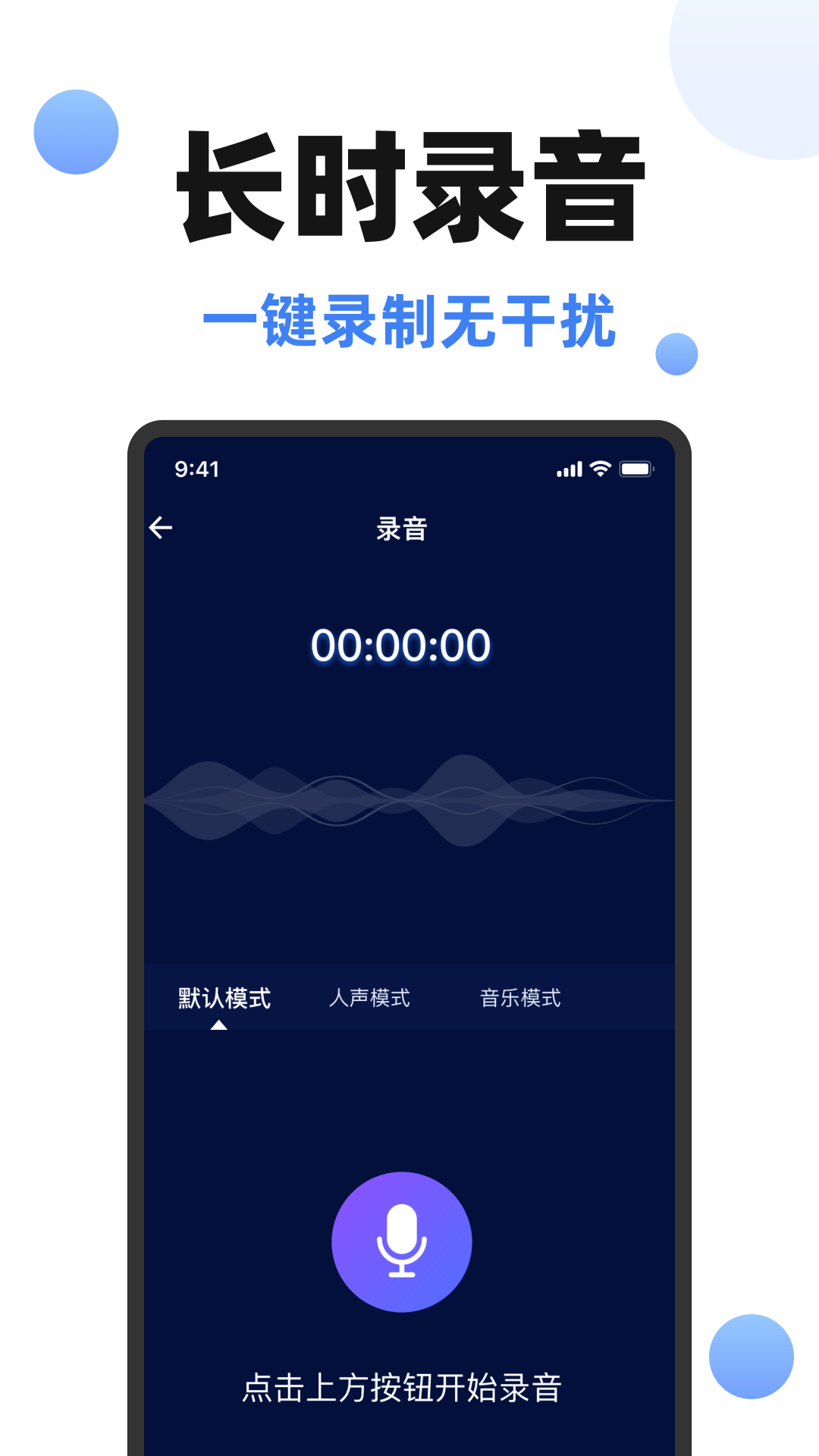Tap the status bar clock showing 9:41
The height and width of the screenshot is (1456, 819).
[196, 469]
